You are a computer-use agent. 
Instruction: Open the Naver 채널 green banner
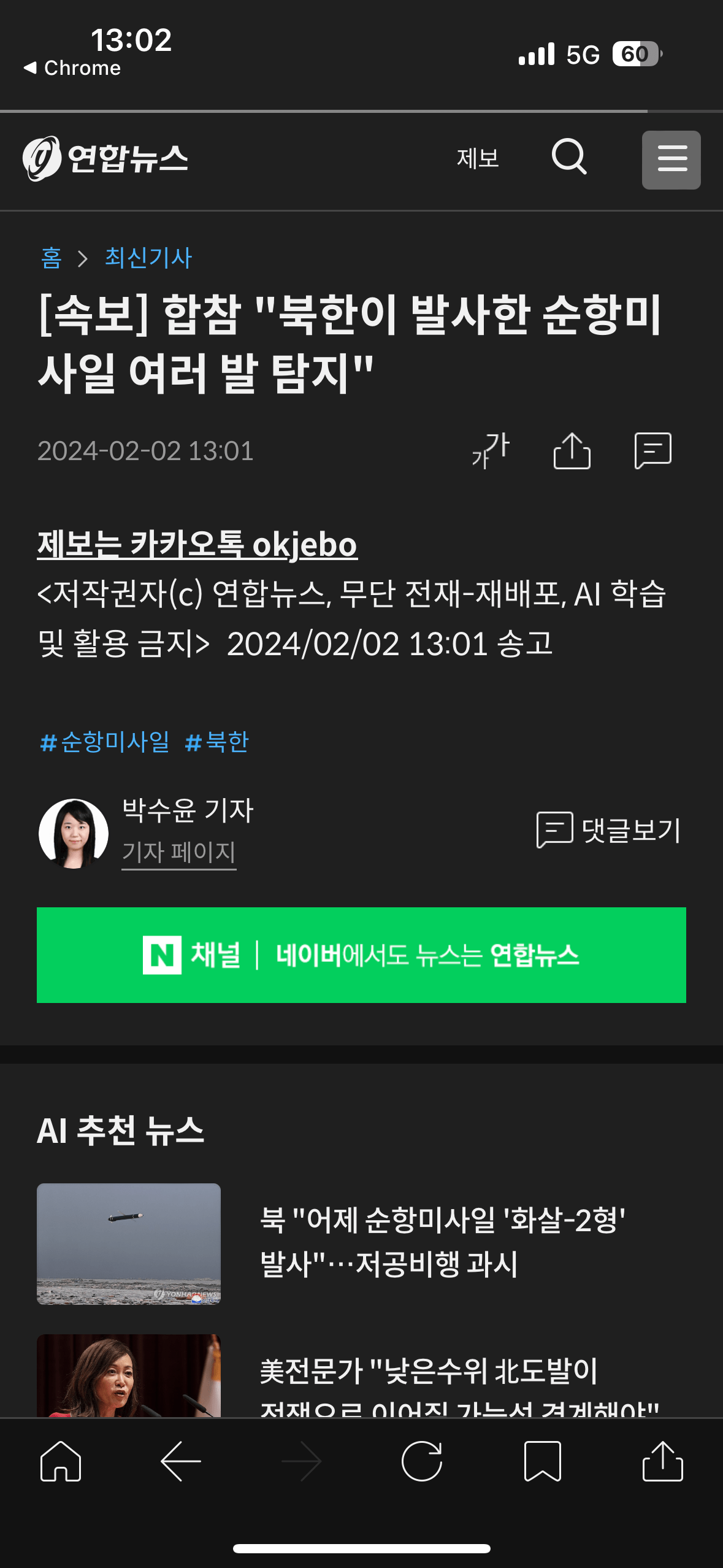pos(361,955)
